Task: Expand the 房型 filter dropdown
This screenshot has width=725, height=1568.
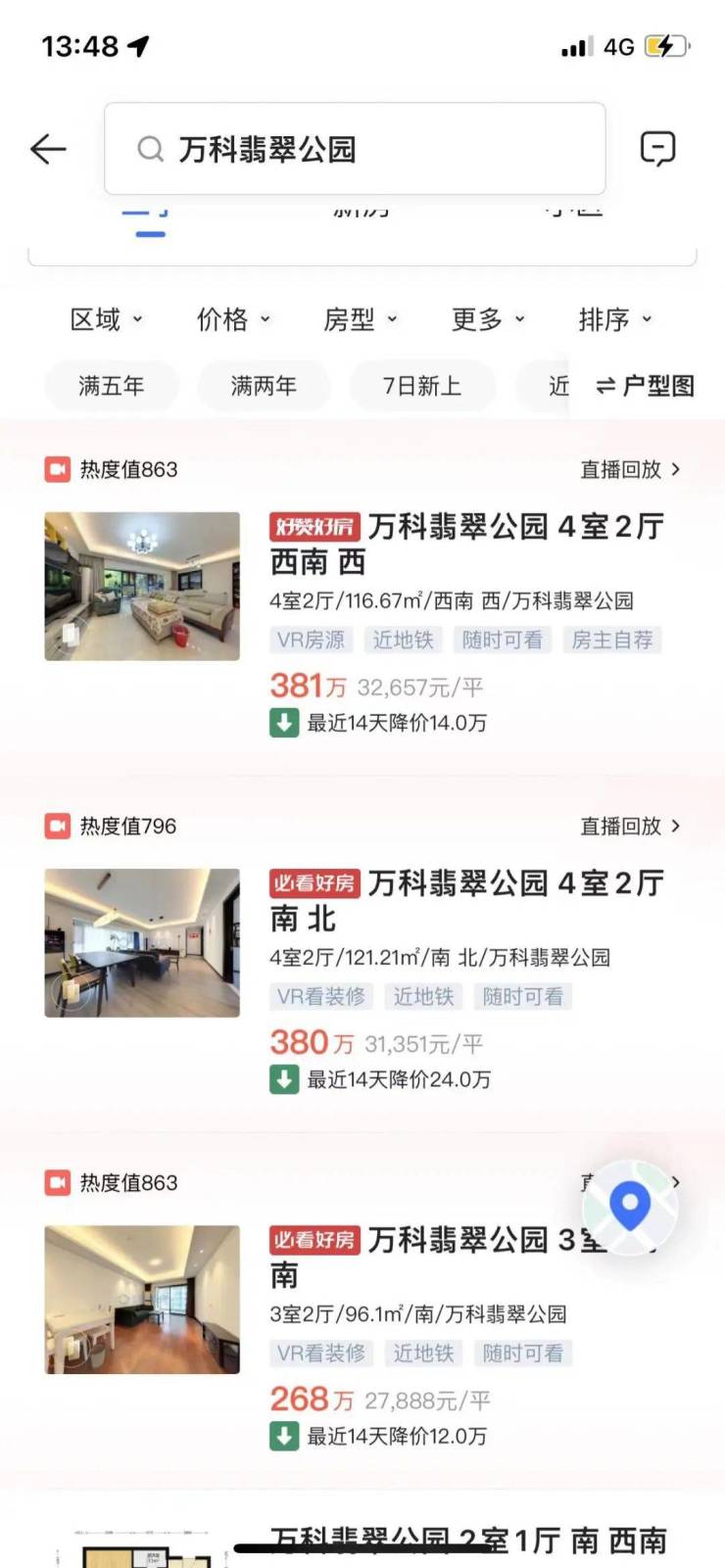Action: [360, 319]
